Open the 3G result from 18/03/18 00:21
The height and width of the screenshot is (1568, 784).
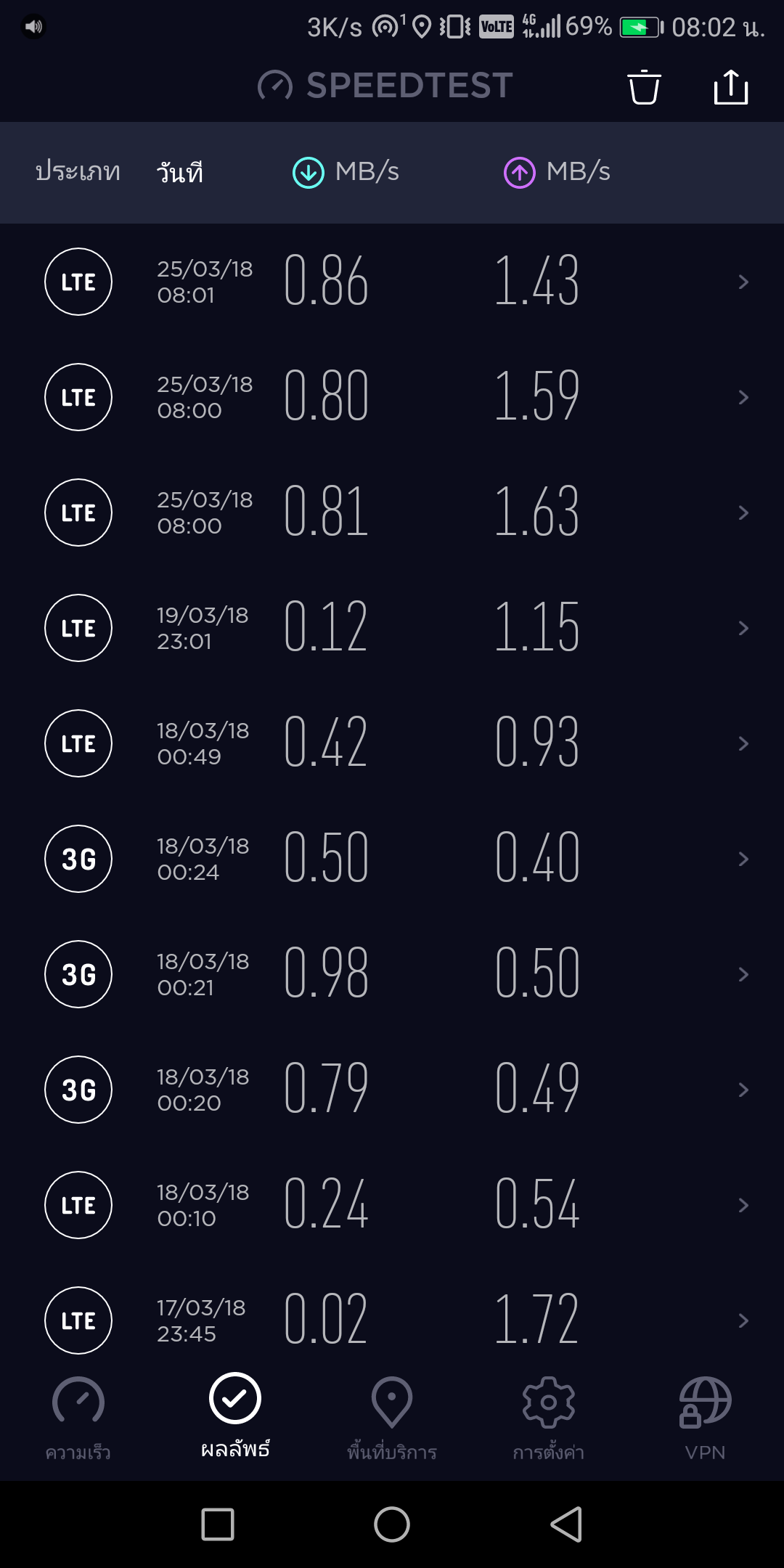(392, 974)
